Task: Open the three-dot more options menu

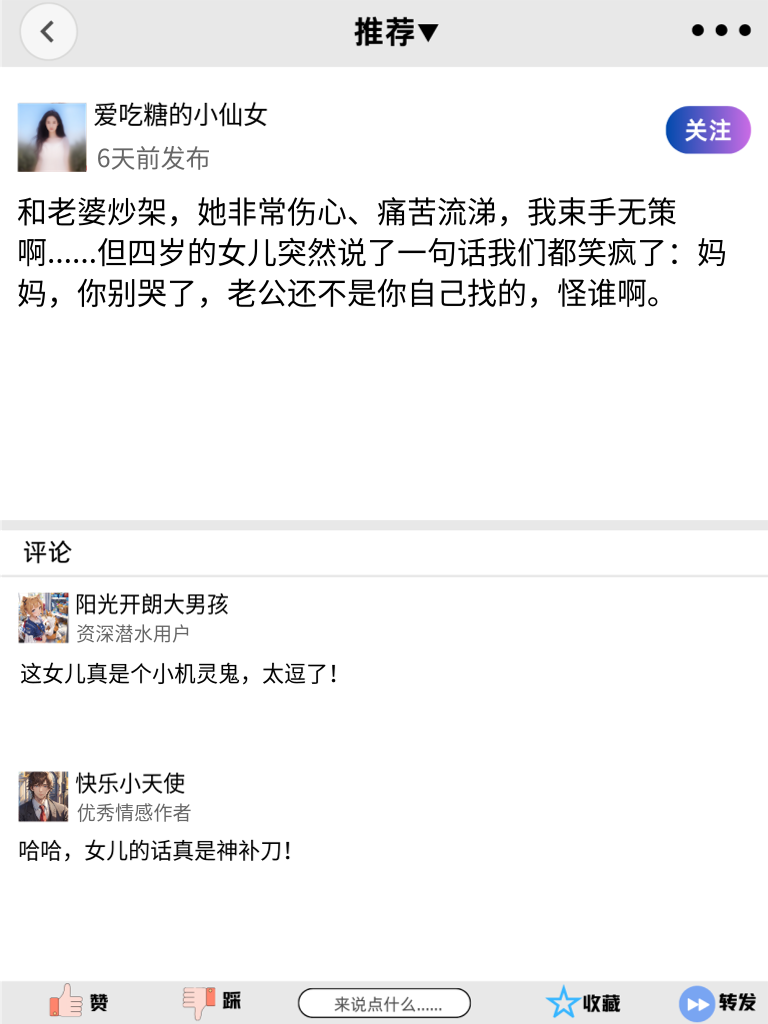Action: tap(720, 31)
